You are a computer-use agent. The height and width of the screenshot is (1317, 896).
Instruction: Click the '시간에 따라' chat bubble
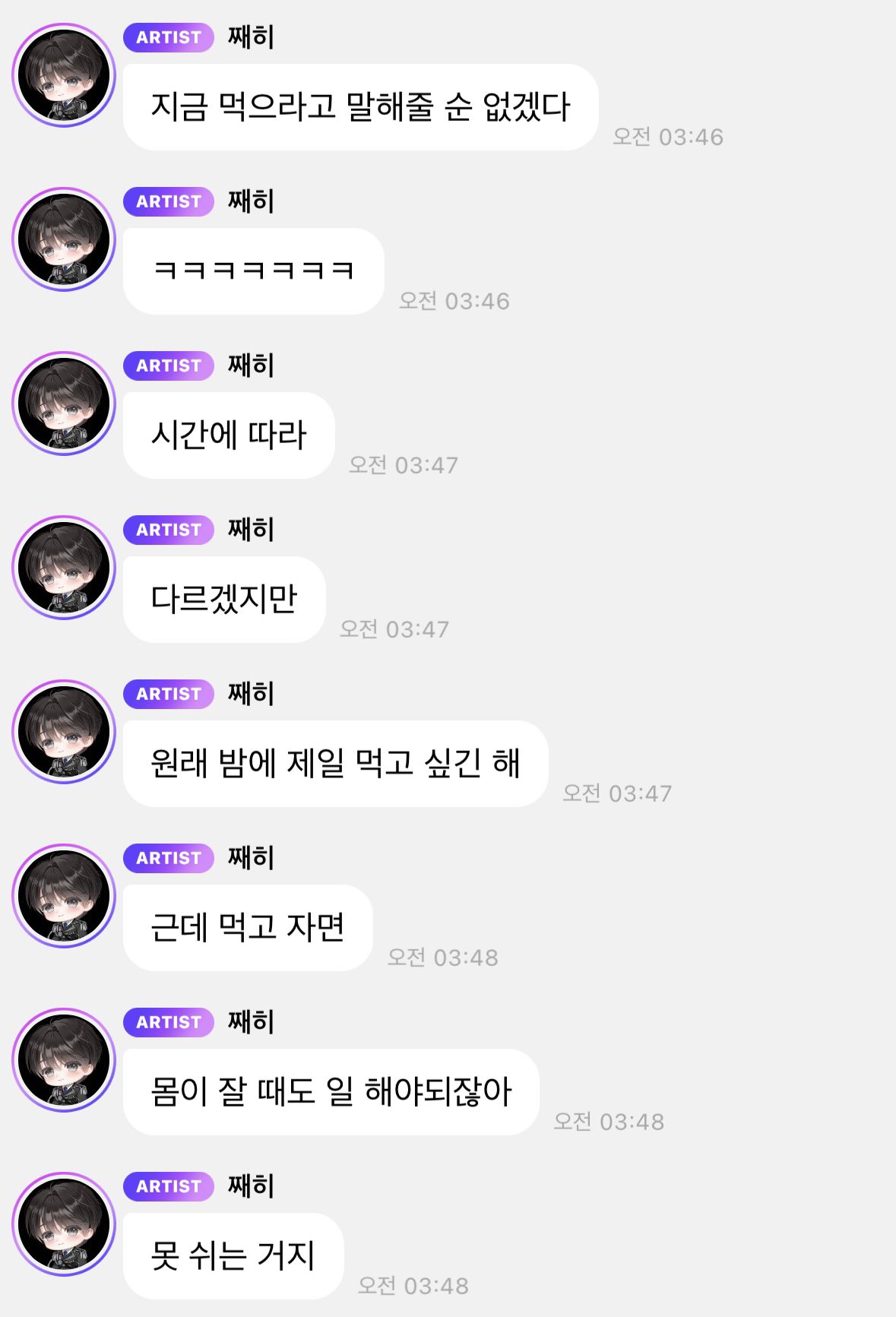[228, 434]
